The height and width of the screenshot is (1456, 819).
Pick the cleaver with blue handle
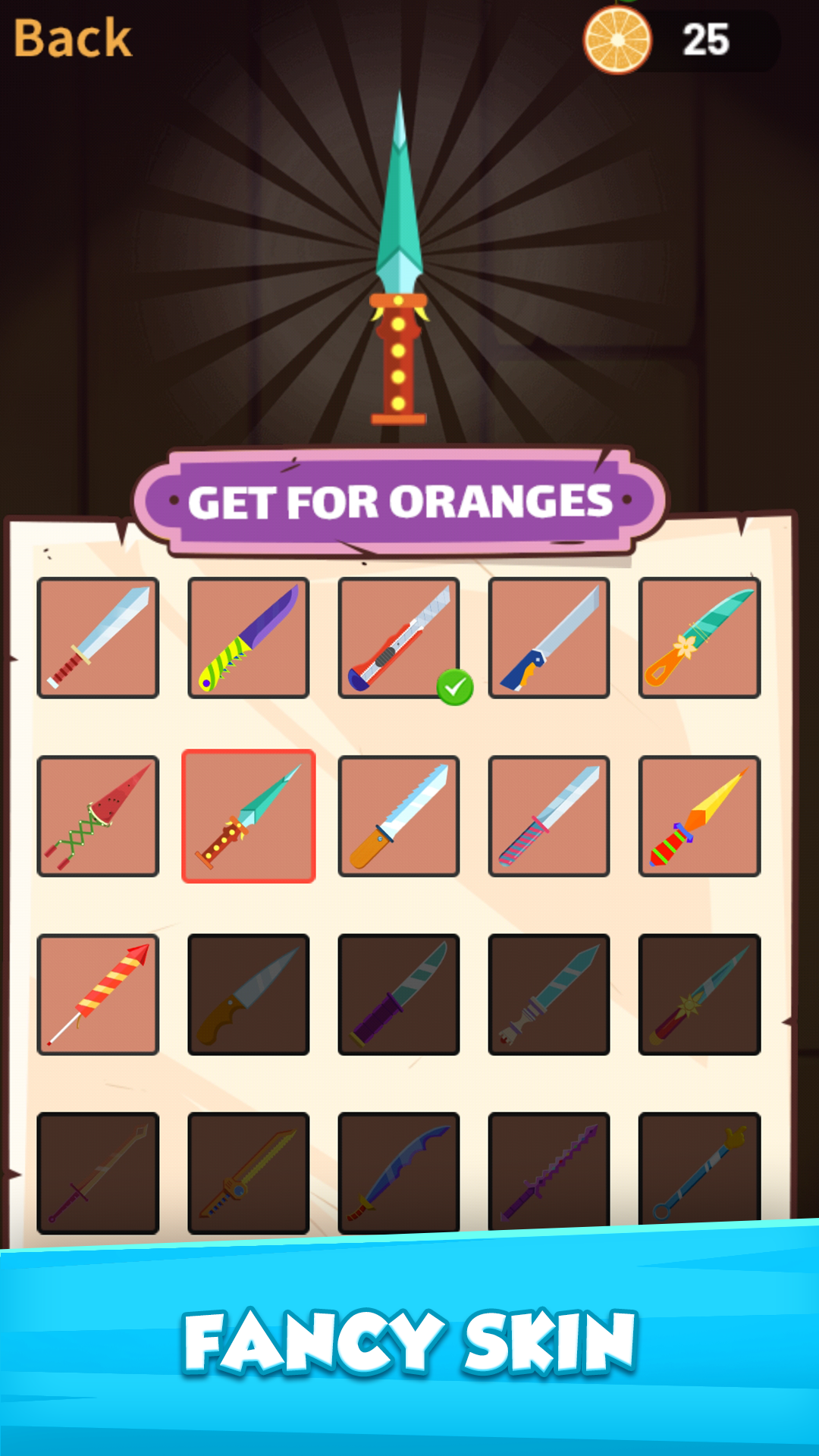(549, 638)
